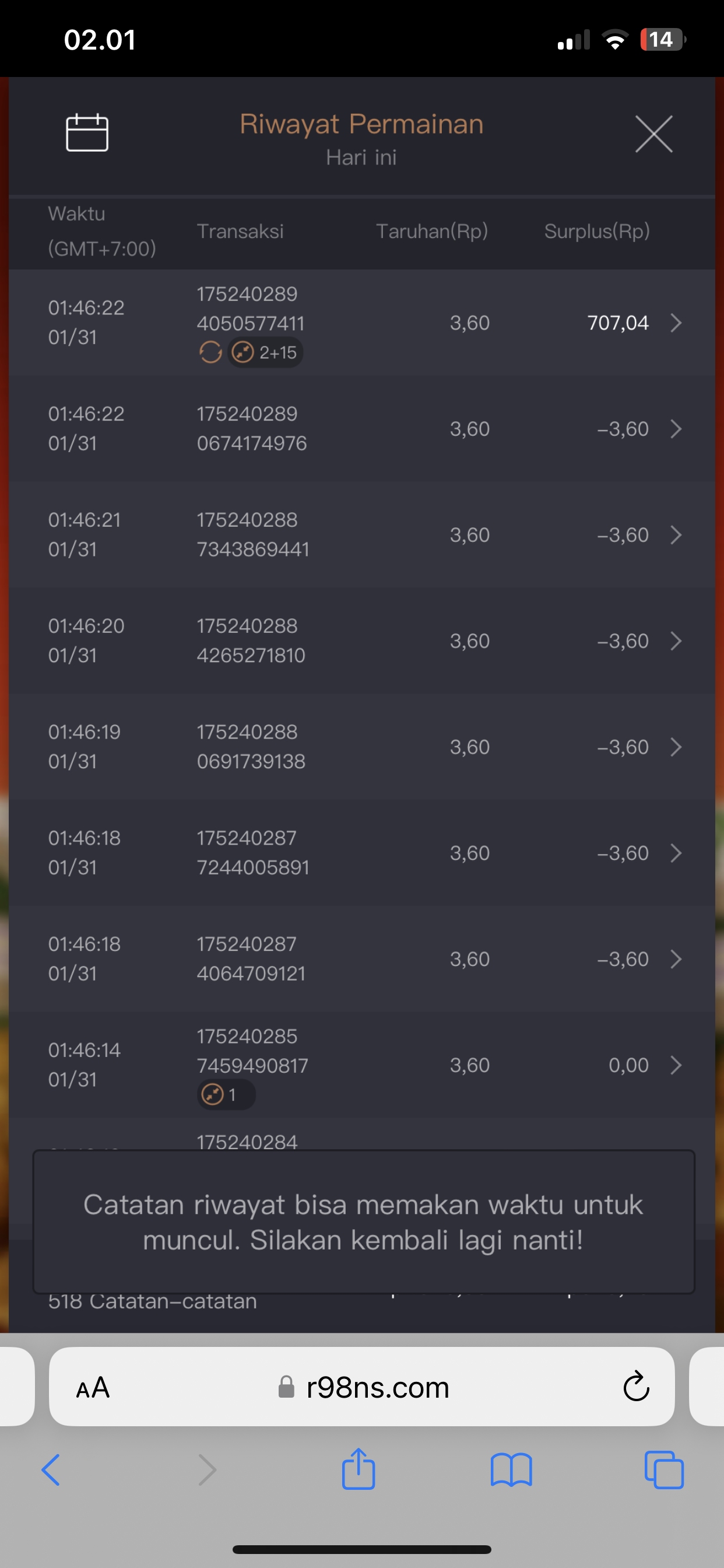View details of transaction ending 0674174976
The image size is (724, 1568).
[x=676, y=429]
